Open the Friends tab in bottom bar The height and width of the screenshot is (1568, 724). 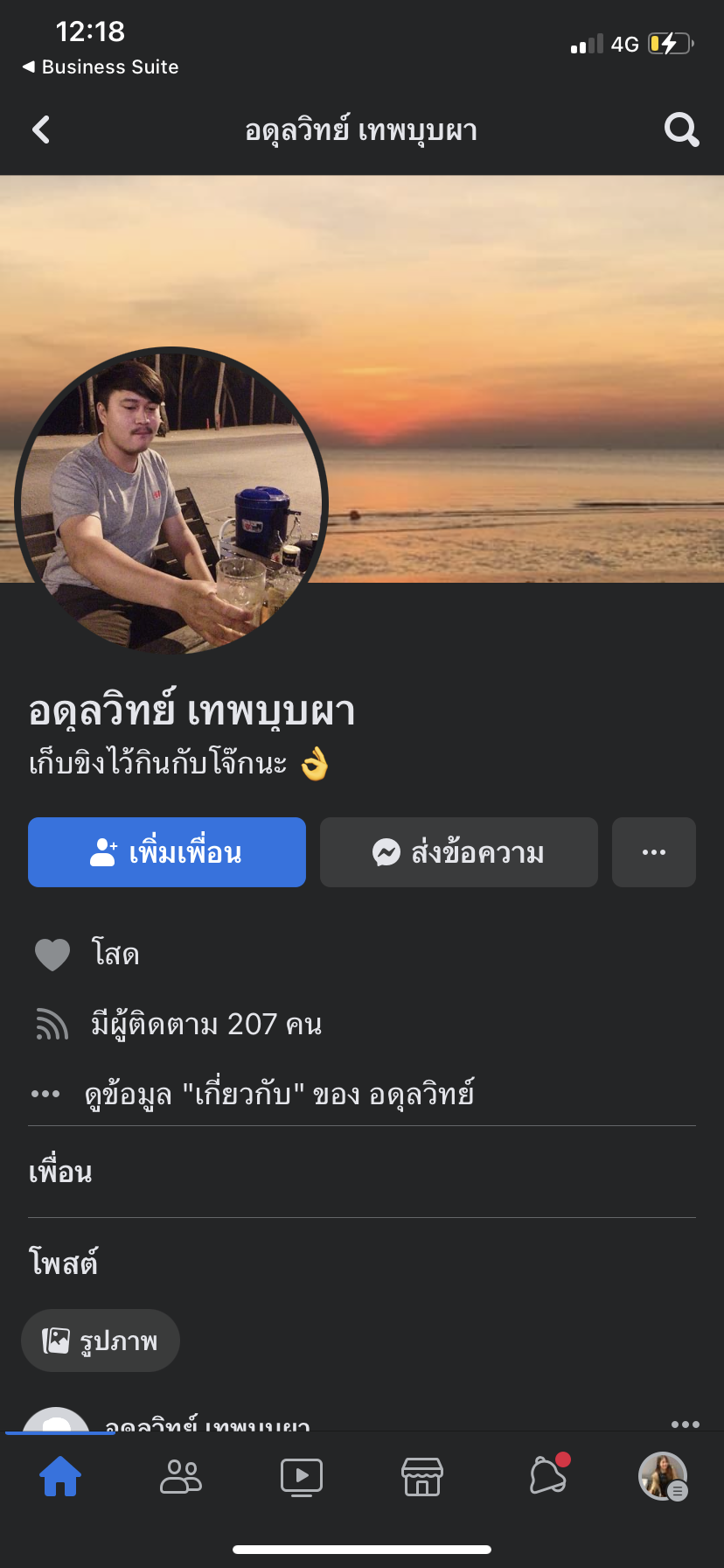pyautogui.click(x=181, y=1476)
